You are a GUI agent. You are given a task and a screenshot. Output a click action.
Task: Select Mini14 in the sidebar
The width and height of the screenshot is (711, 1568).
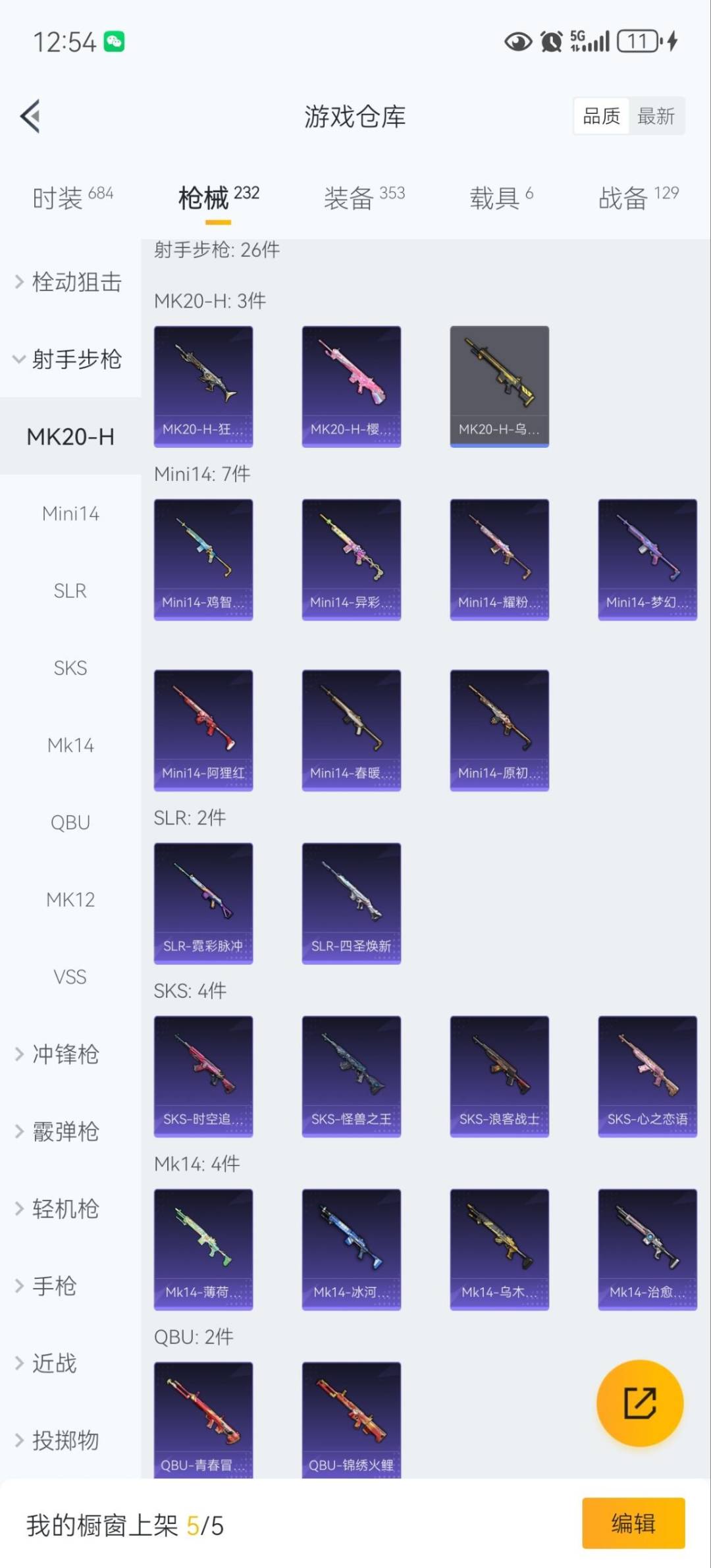click(x=70, y=514)
